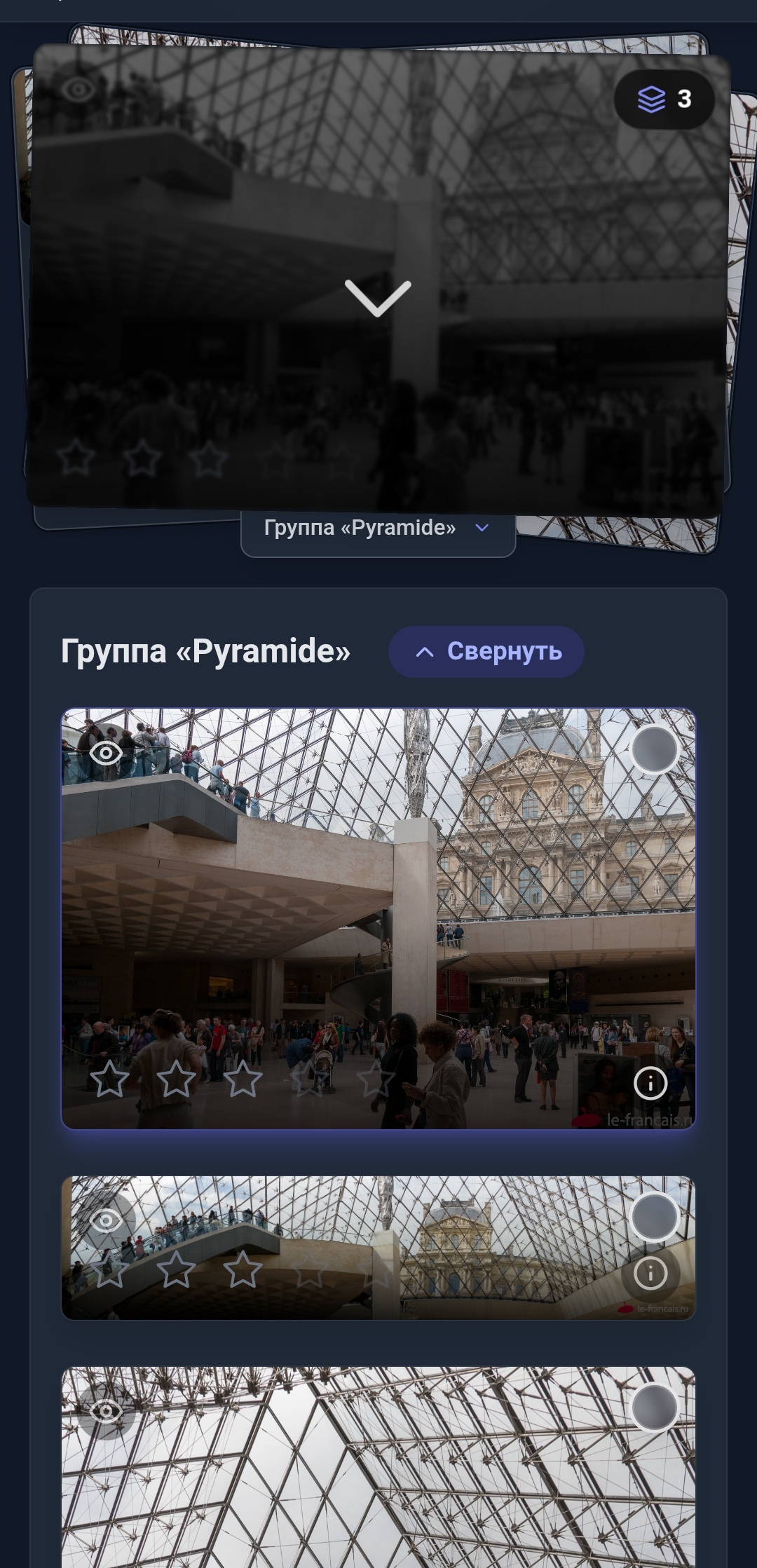The height and width of the screenshot is (1568, 757).
Task: Rate the first photo three stars
Action: [243, 1079]
